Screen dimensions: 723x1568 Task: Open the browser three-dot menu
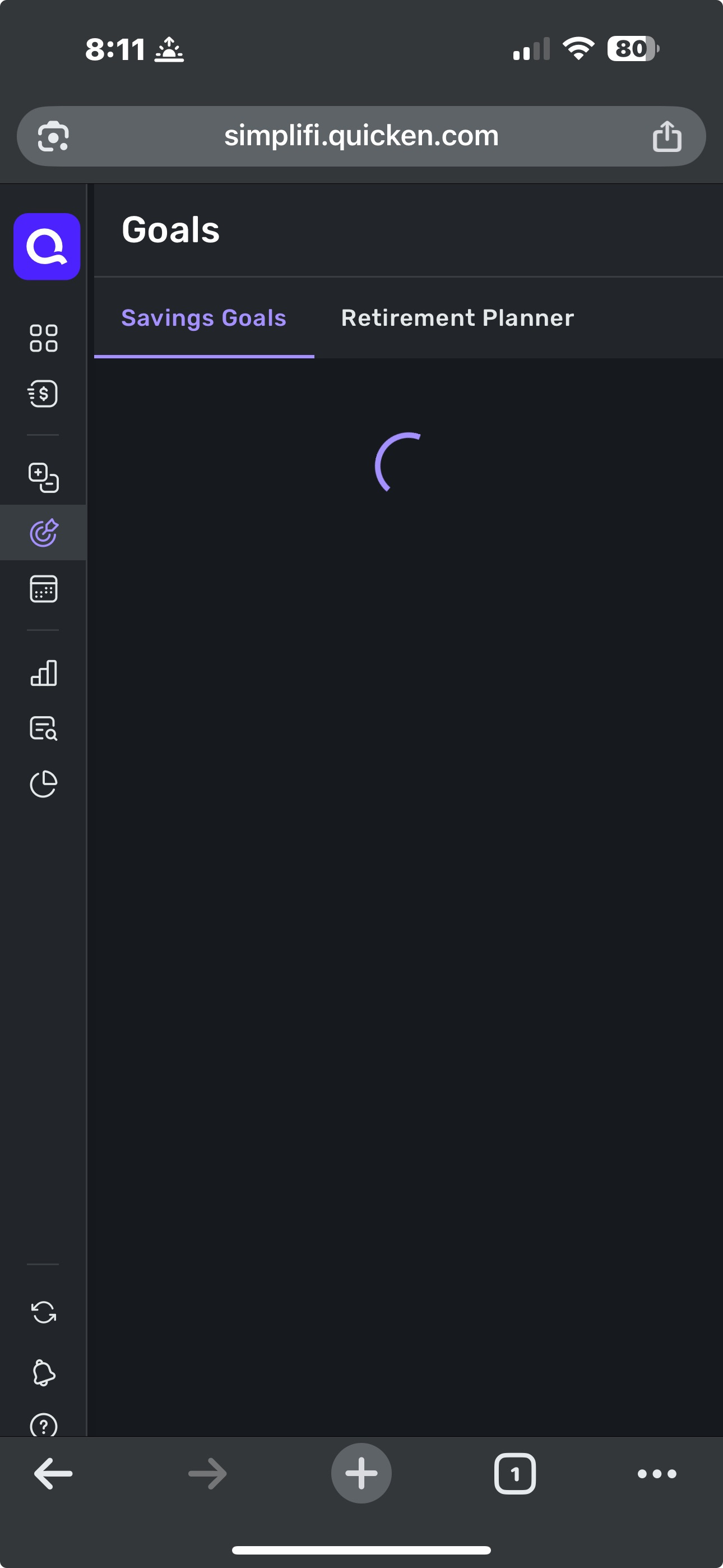[657, 1474]
